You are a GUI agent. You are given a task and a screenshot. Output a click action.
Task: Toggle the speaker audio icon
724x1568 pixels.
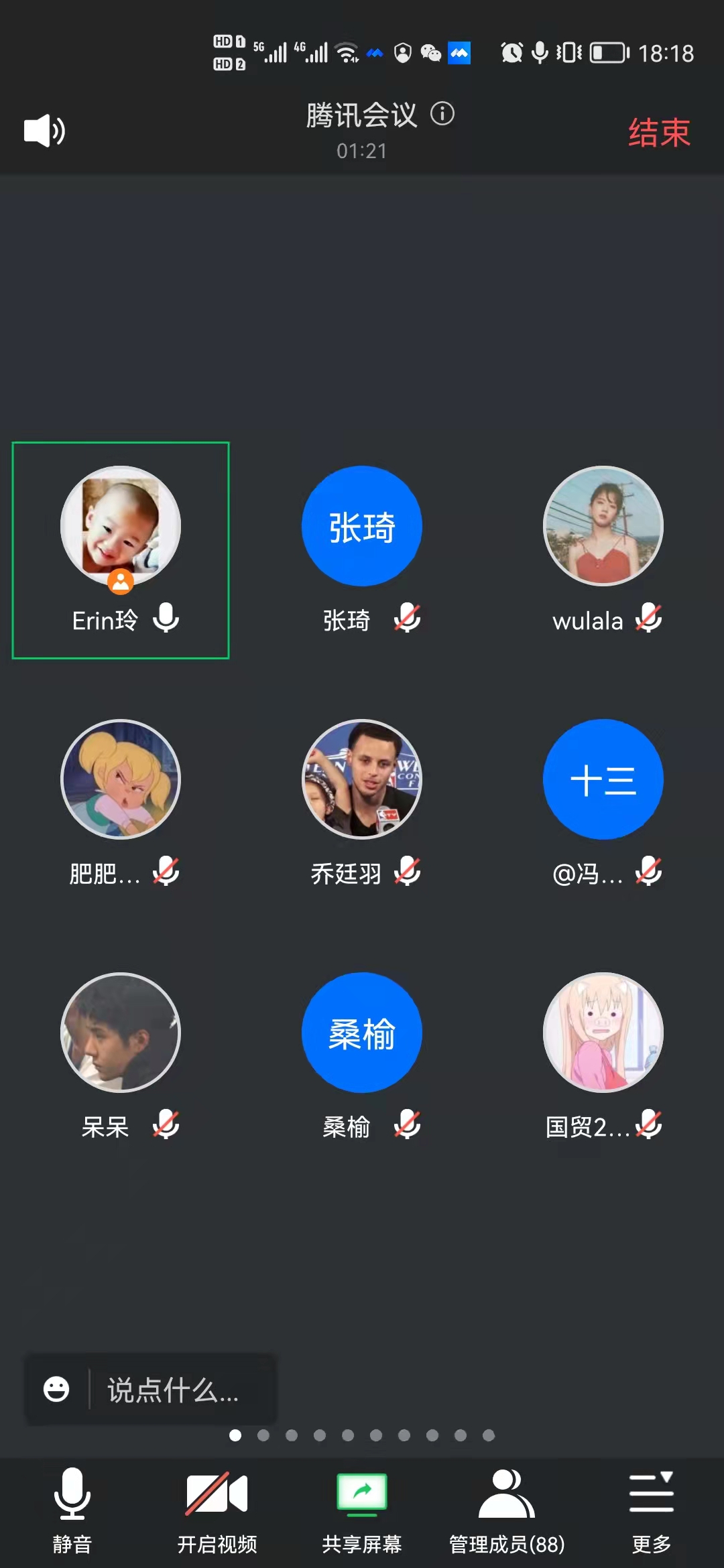click(44, 131)
